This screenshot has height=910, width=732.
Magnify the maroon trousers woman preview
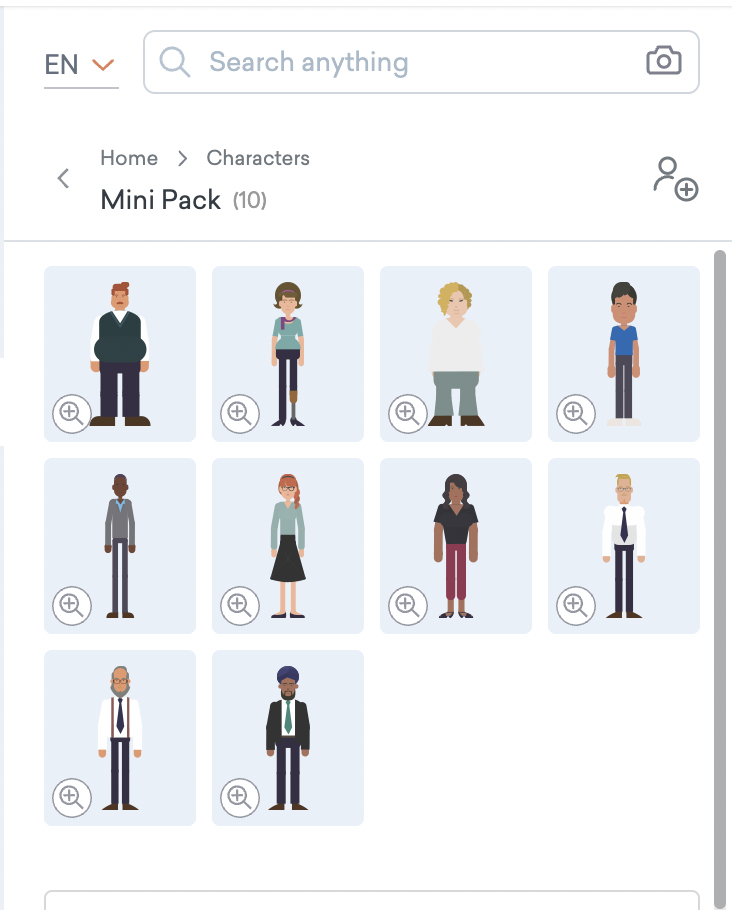(x=407, y=604)
